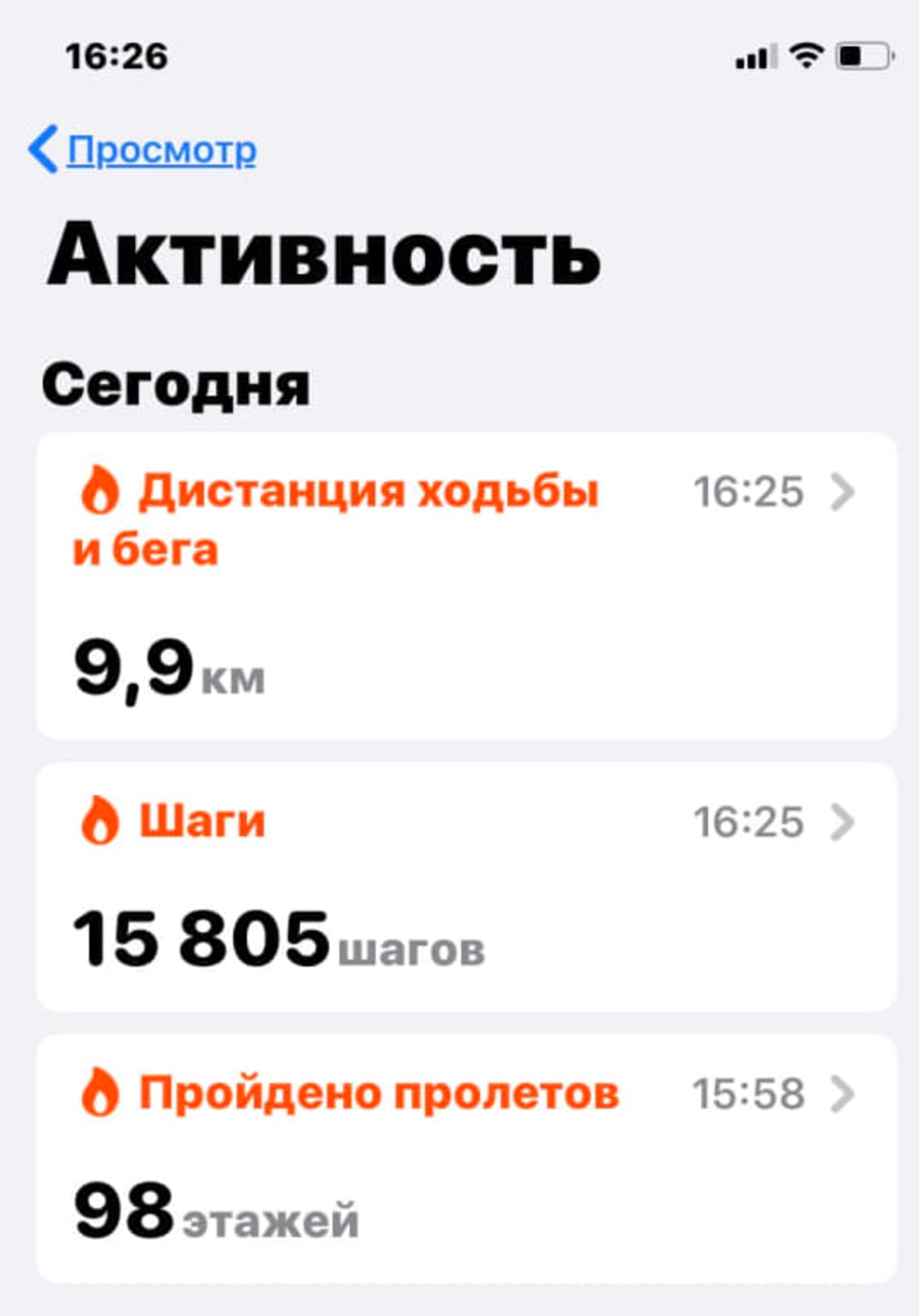
Task: Open the Шаги card
Action: pos(466,885)
